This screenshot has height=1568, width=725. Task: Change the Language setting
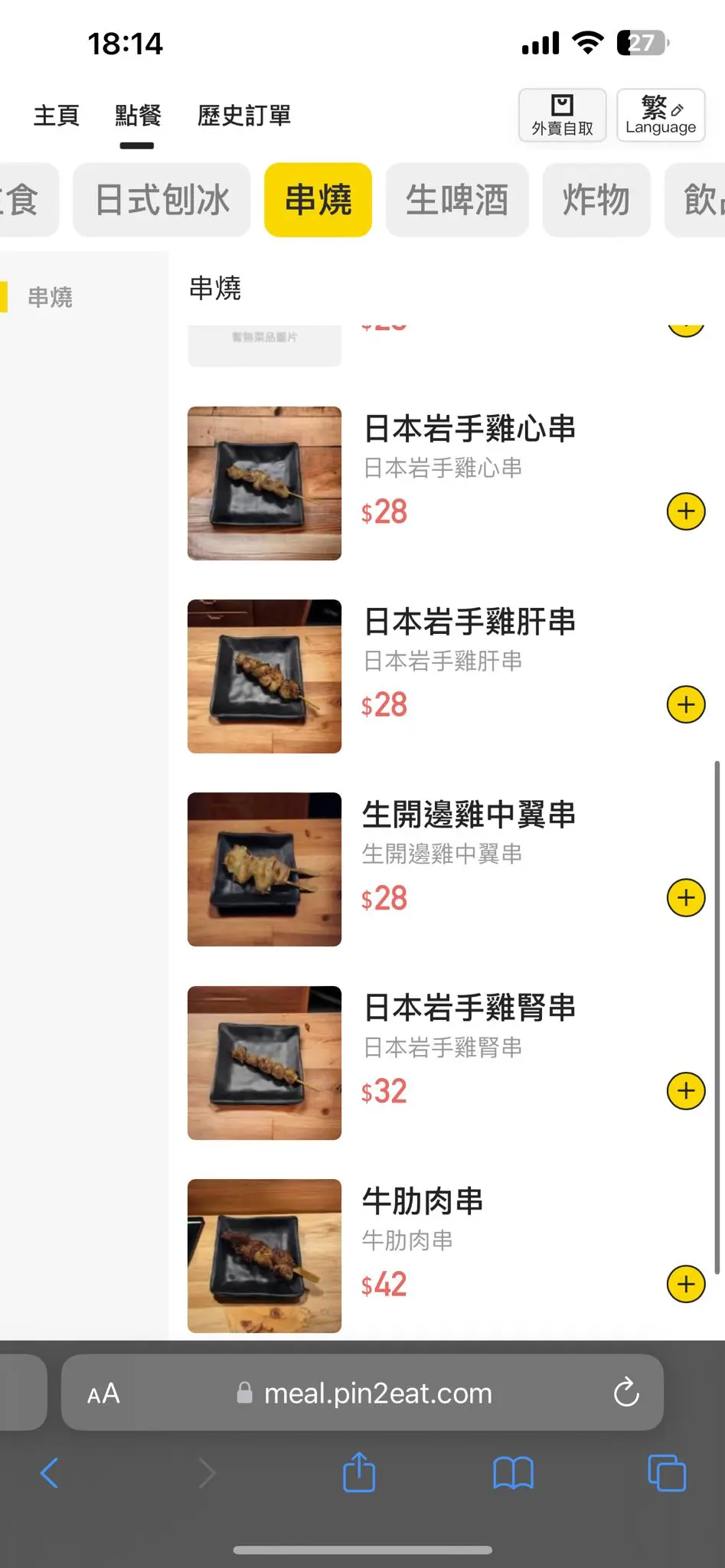(x=661, y=115)
